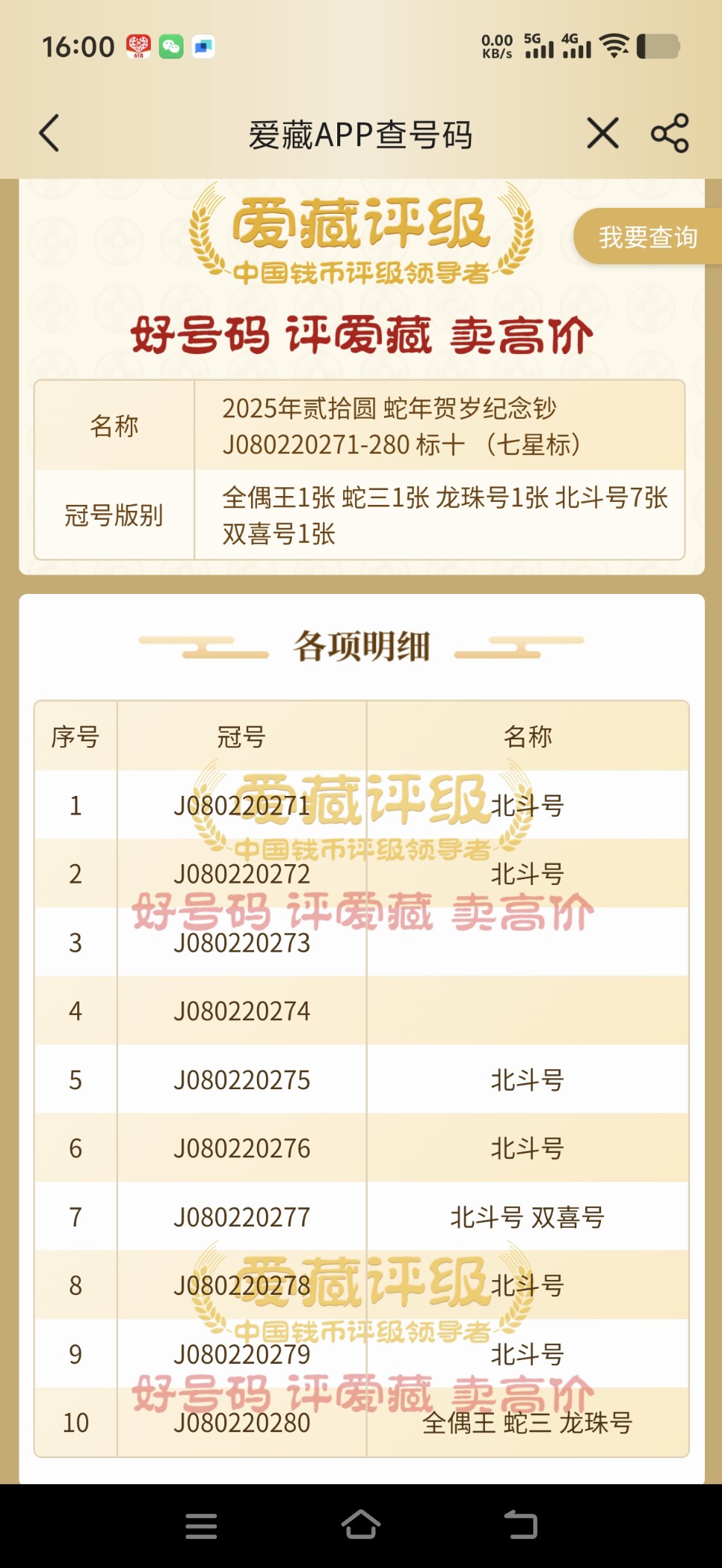Share this serial number lookup page

click(x=670, y=134)
